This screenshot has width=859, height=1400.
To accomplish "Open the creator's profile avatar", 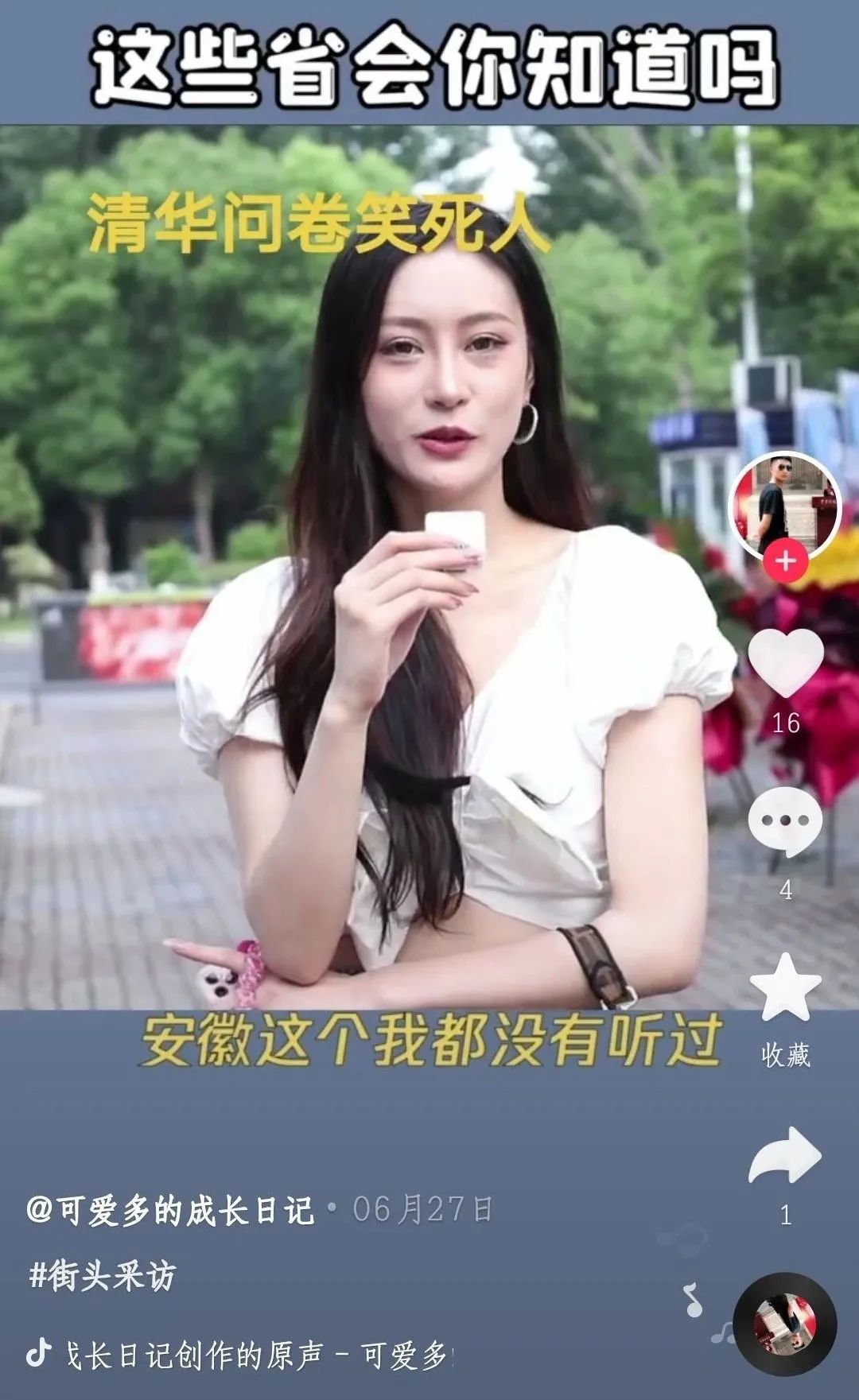I will pos(784,506).
